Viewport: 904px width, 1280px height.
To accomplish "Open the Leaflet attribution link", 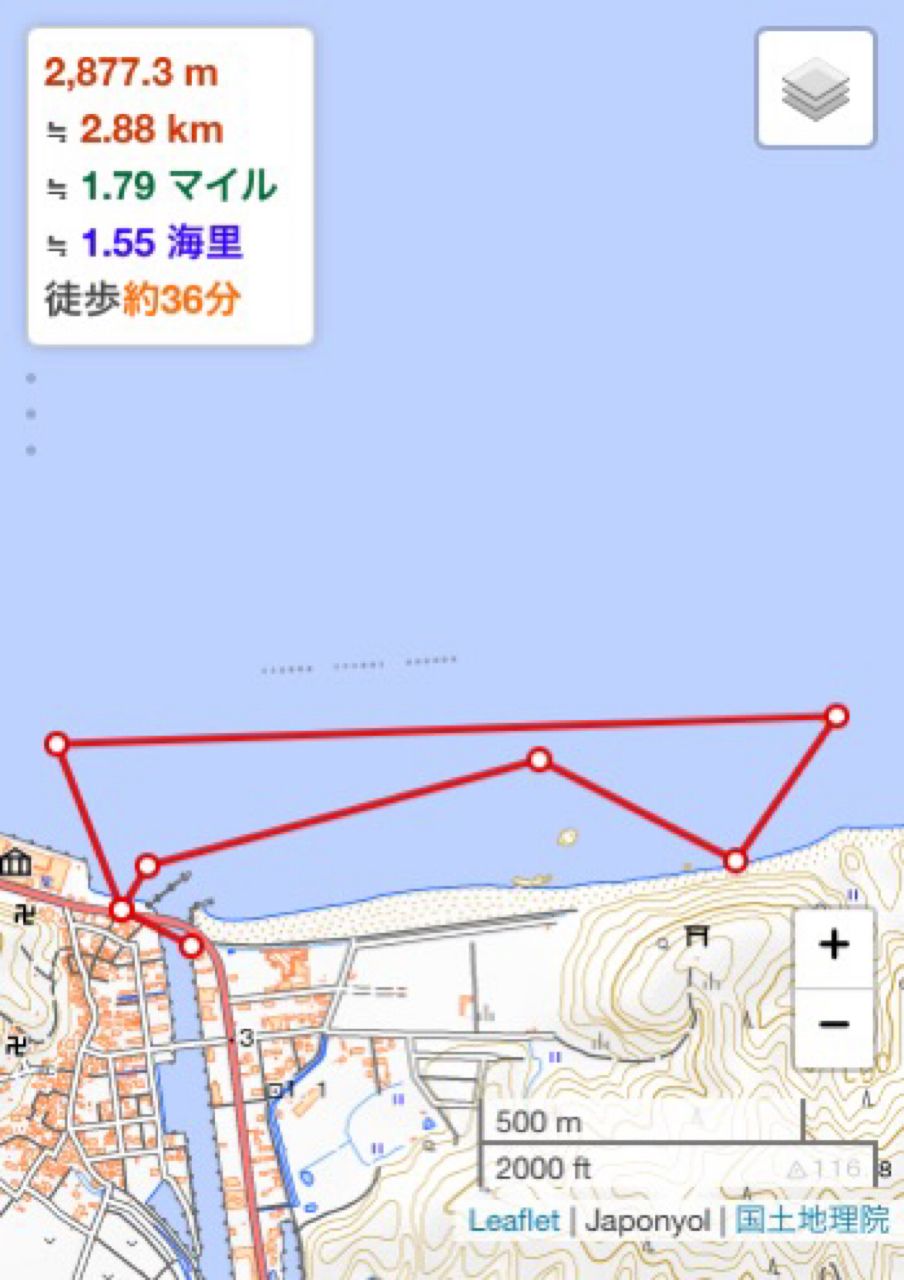I will [x=514, y=1221].
